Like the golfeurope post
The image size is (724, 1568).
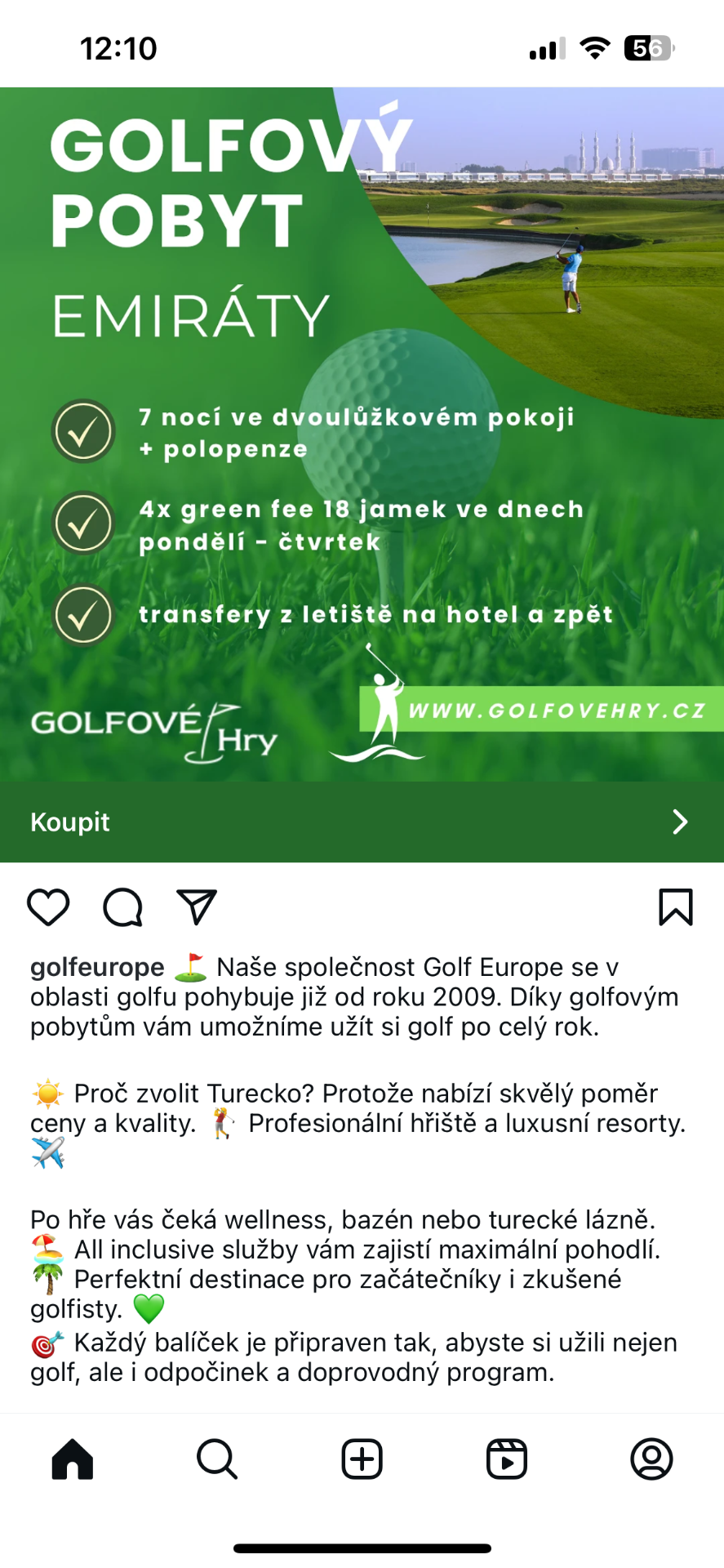coord(48,907)
